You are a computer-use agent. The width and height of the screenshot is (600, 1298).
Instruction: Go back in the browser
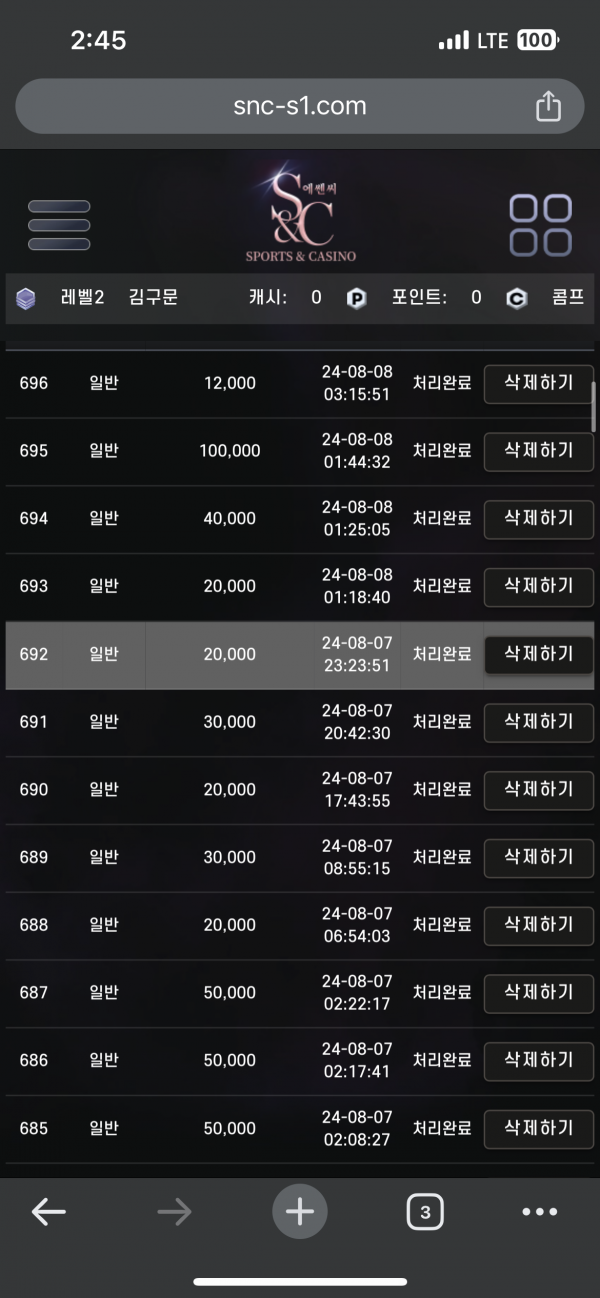pyautogui.click(x=48, y=1212)
